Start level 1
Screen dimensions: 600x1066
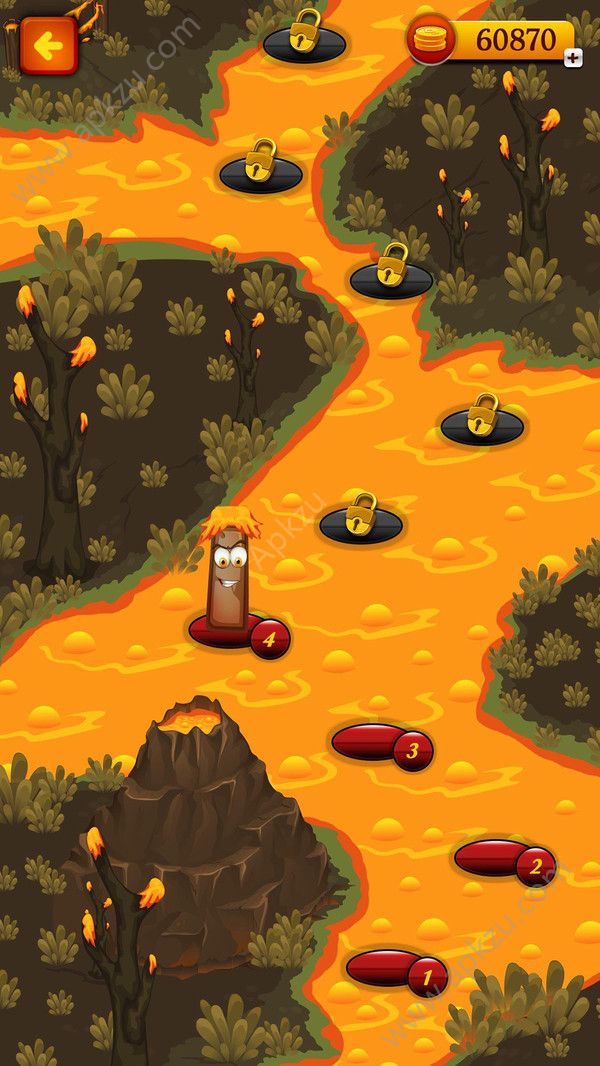396,969
